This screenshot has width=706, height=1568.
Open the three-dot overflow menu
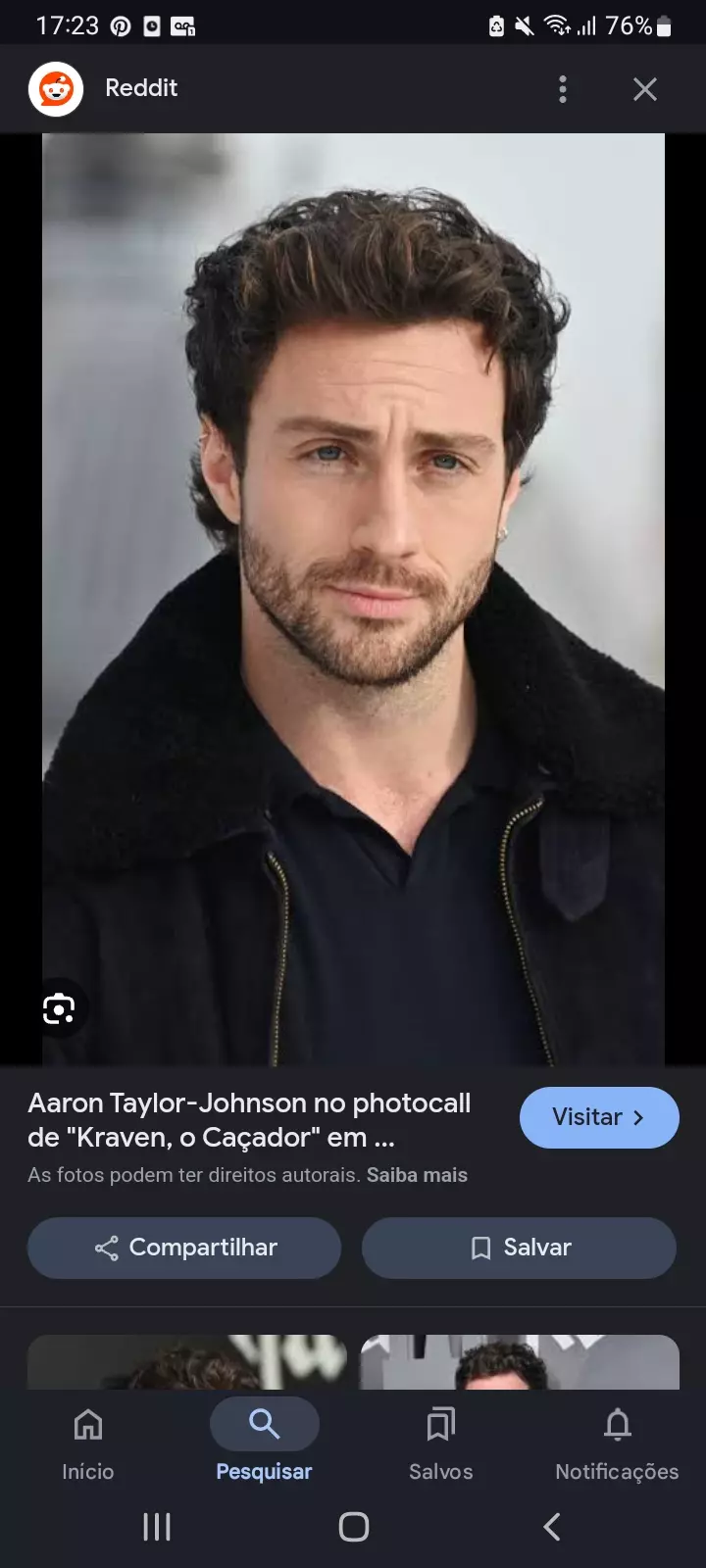coord(562,89)
